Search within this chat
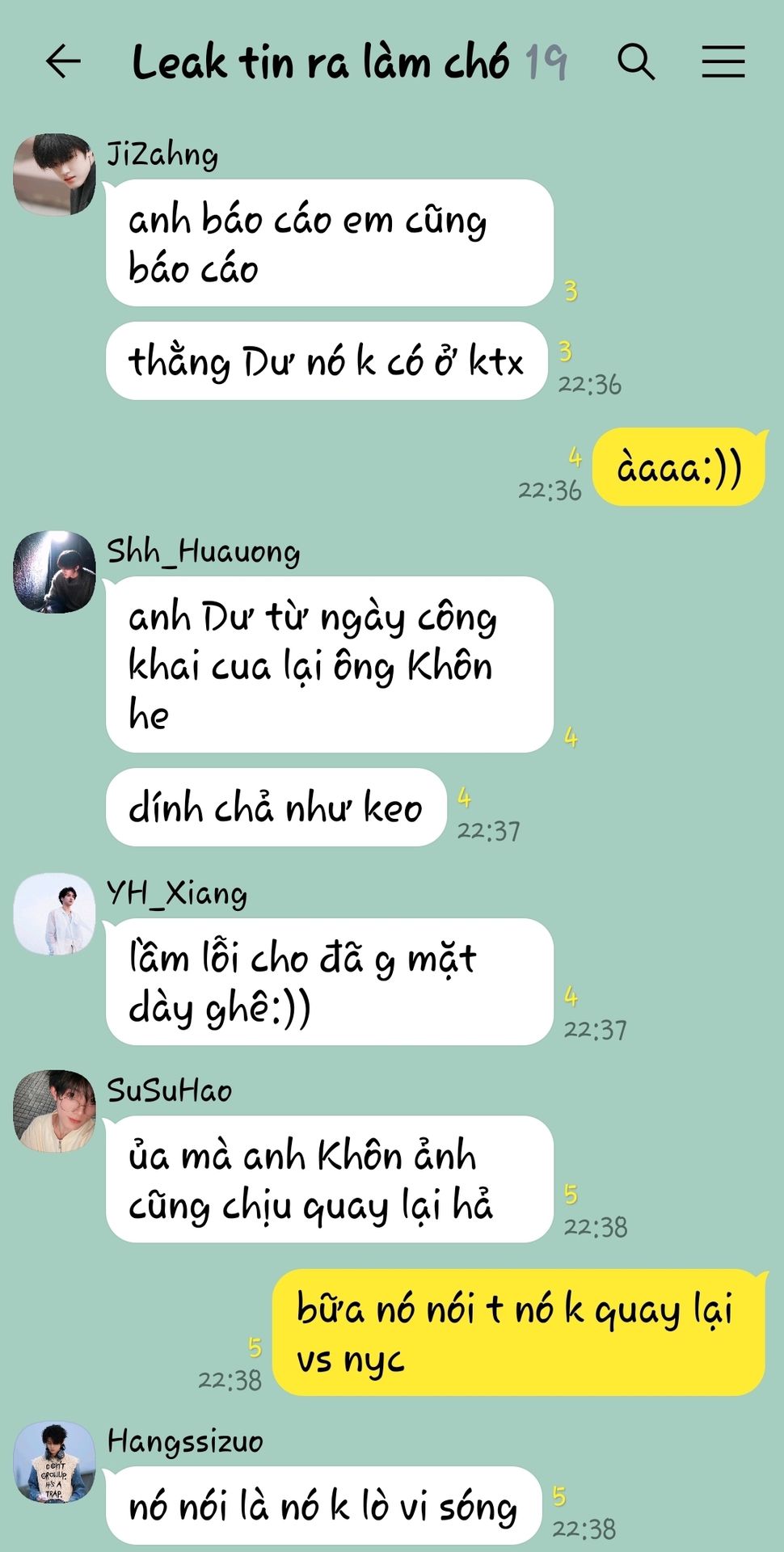 pyautogui.click(x=636, y=61)
